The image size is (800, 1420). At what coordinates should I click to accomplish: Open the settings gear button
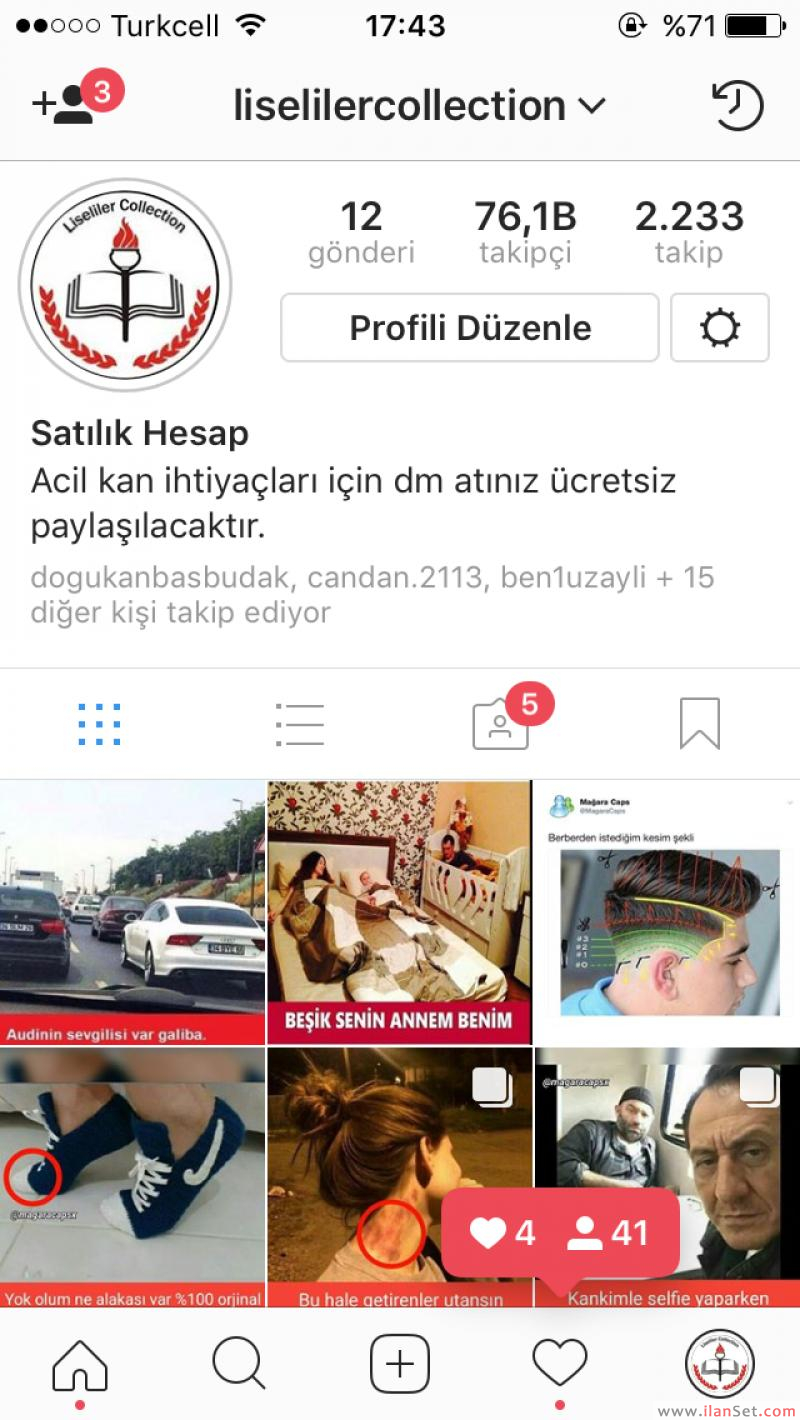[720, 327]
